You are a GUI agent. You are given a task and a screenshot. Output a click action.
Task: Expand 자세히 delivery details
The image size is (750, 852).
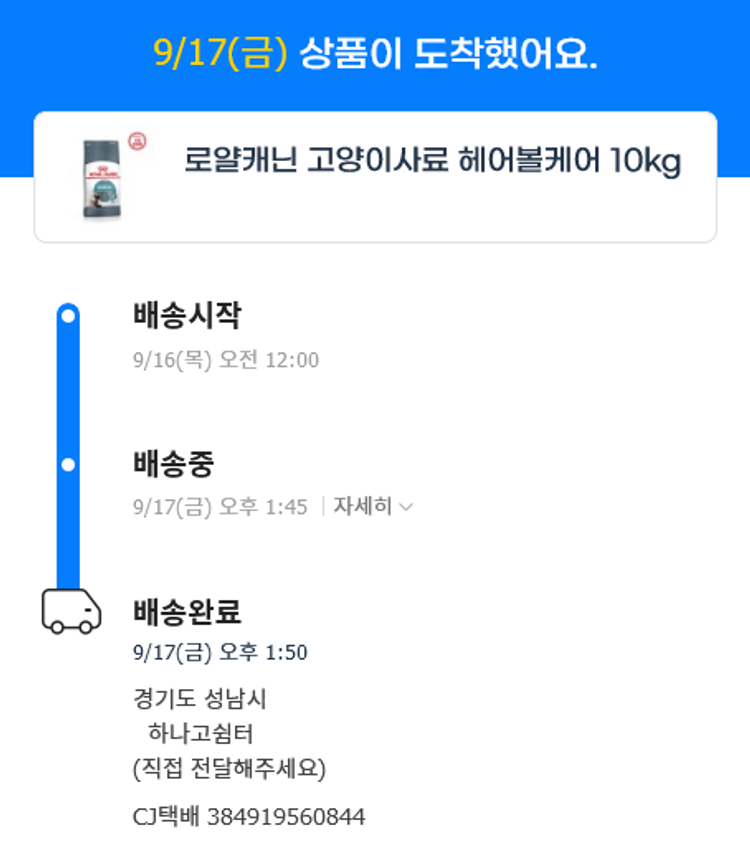[x=372, y=507]
